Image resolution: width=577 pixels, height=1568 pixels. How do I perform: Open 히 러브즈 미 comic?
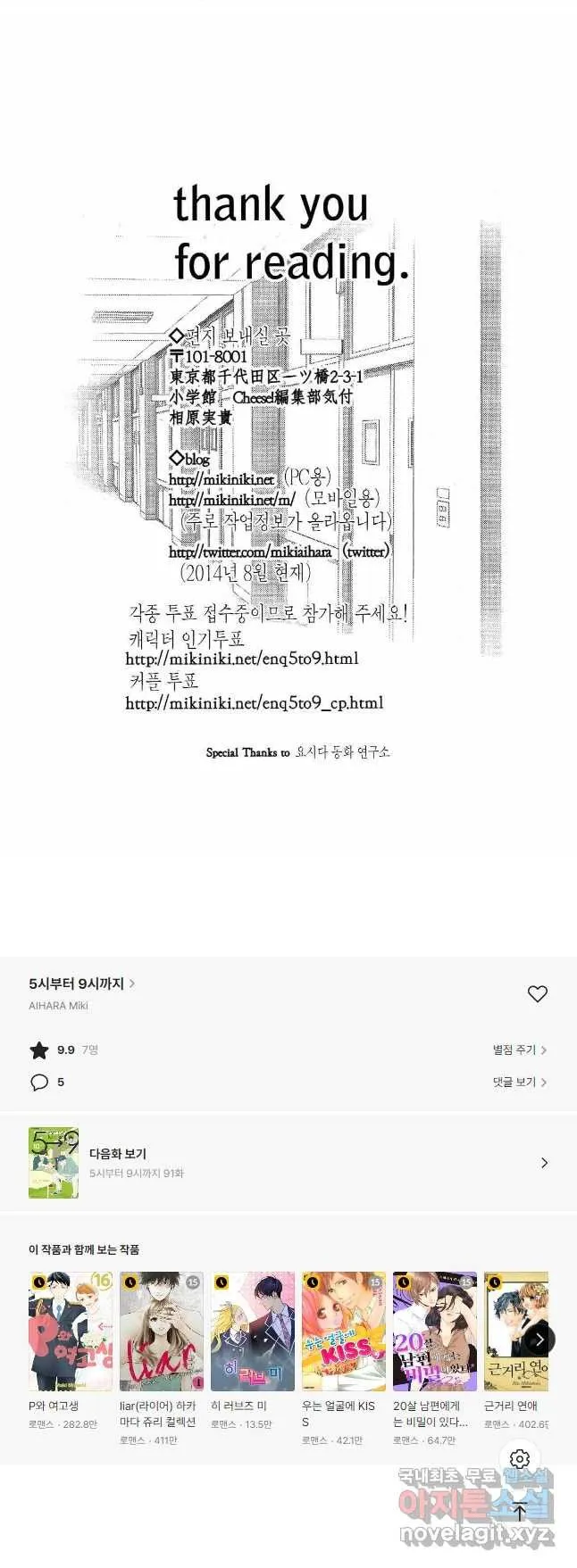tap(253, 1332)
